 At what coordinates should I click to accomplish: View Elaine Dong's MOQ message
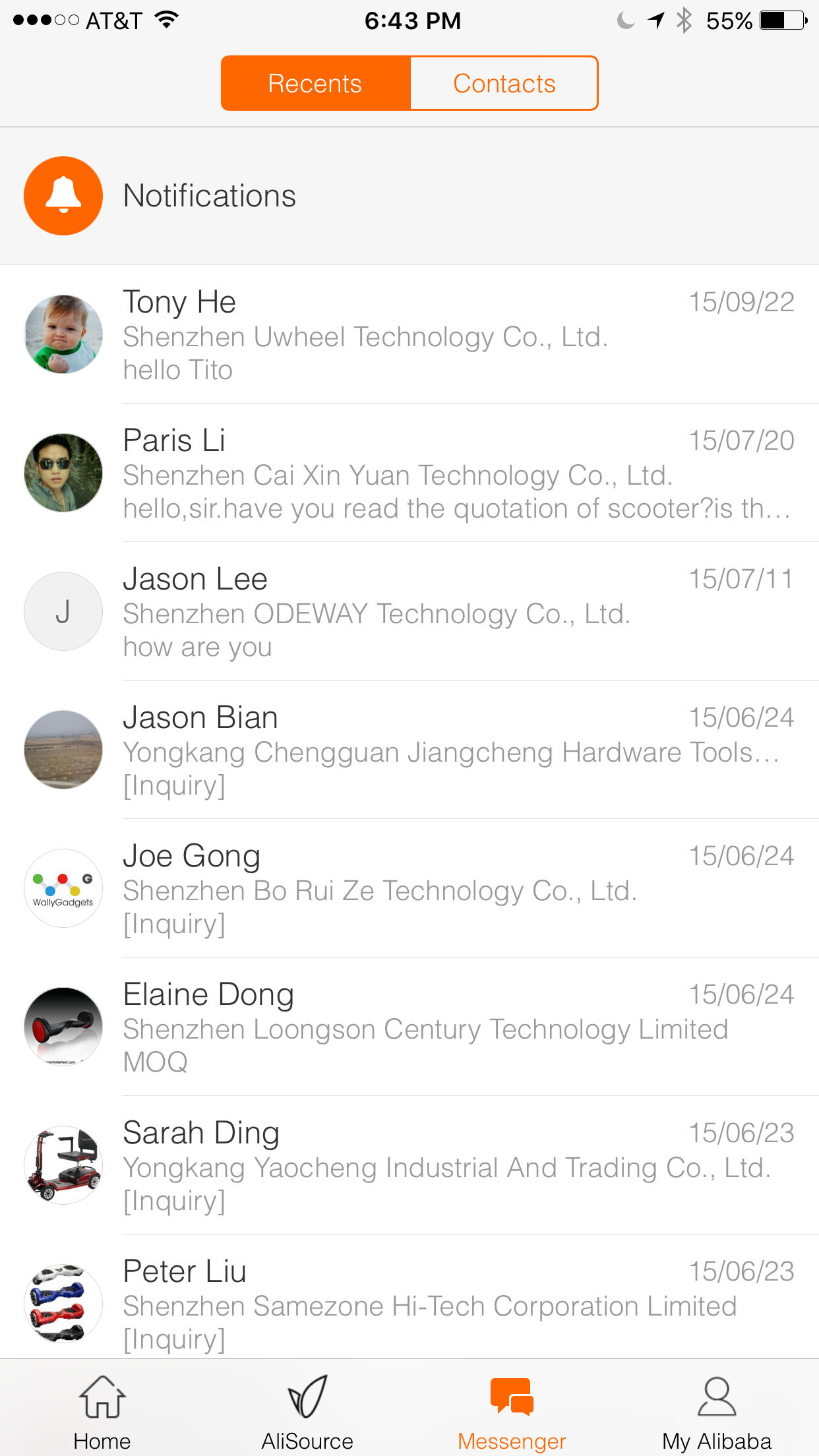pos(409,1027)
